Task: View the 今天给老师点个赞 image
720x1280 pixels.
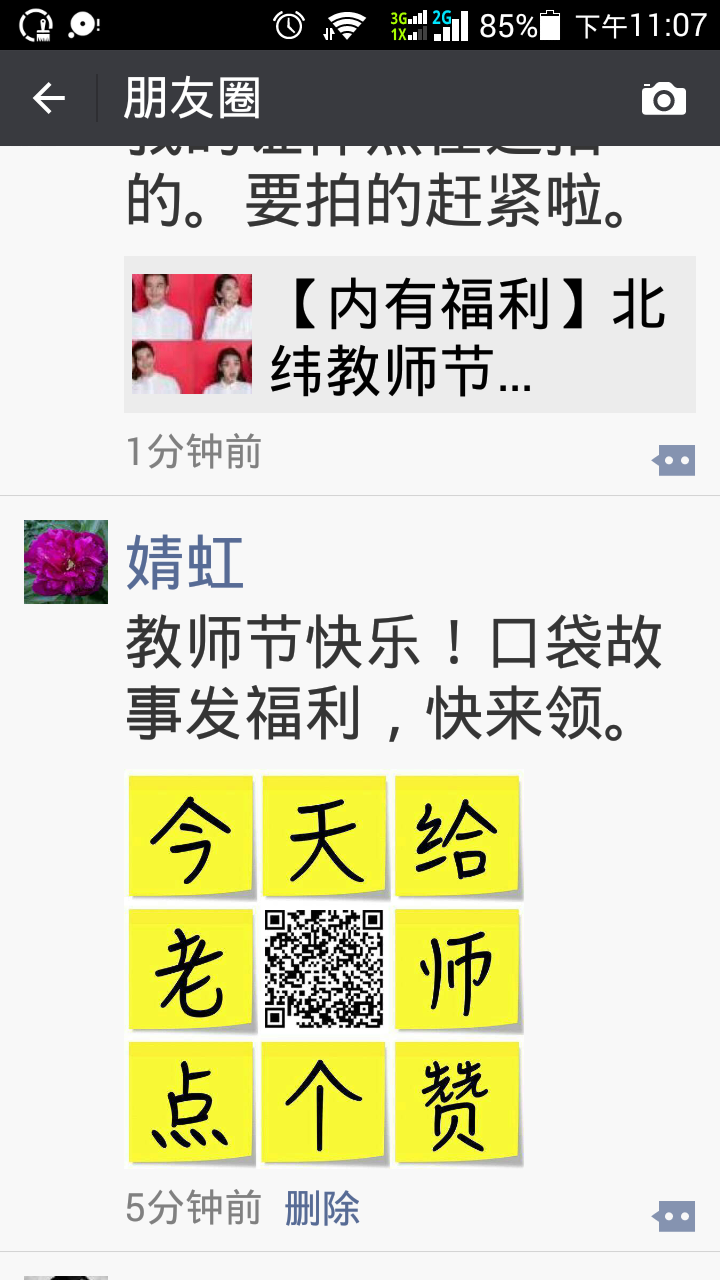Action: tap(324, 969)
